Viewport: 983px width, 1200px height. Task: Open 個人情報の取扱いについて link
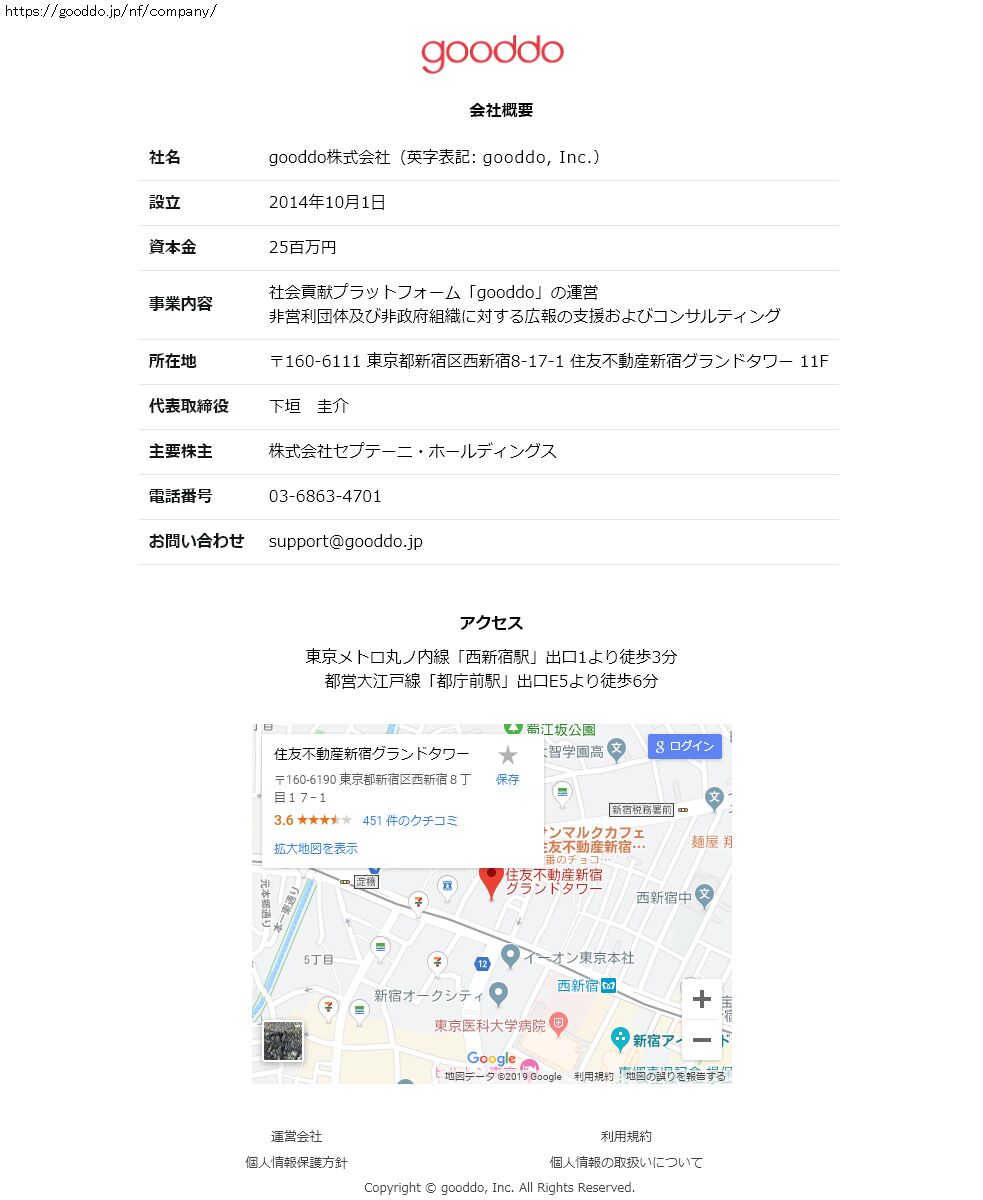[626, 1162]
